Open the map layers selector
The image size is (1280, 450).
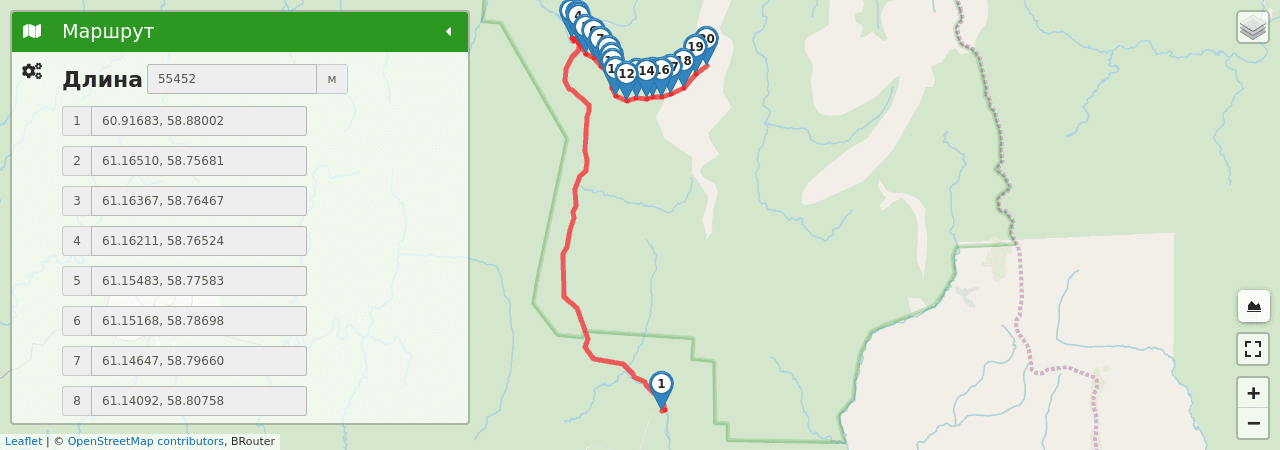click(x=1252, y=27)
